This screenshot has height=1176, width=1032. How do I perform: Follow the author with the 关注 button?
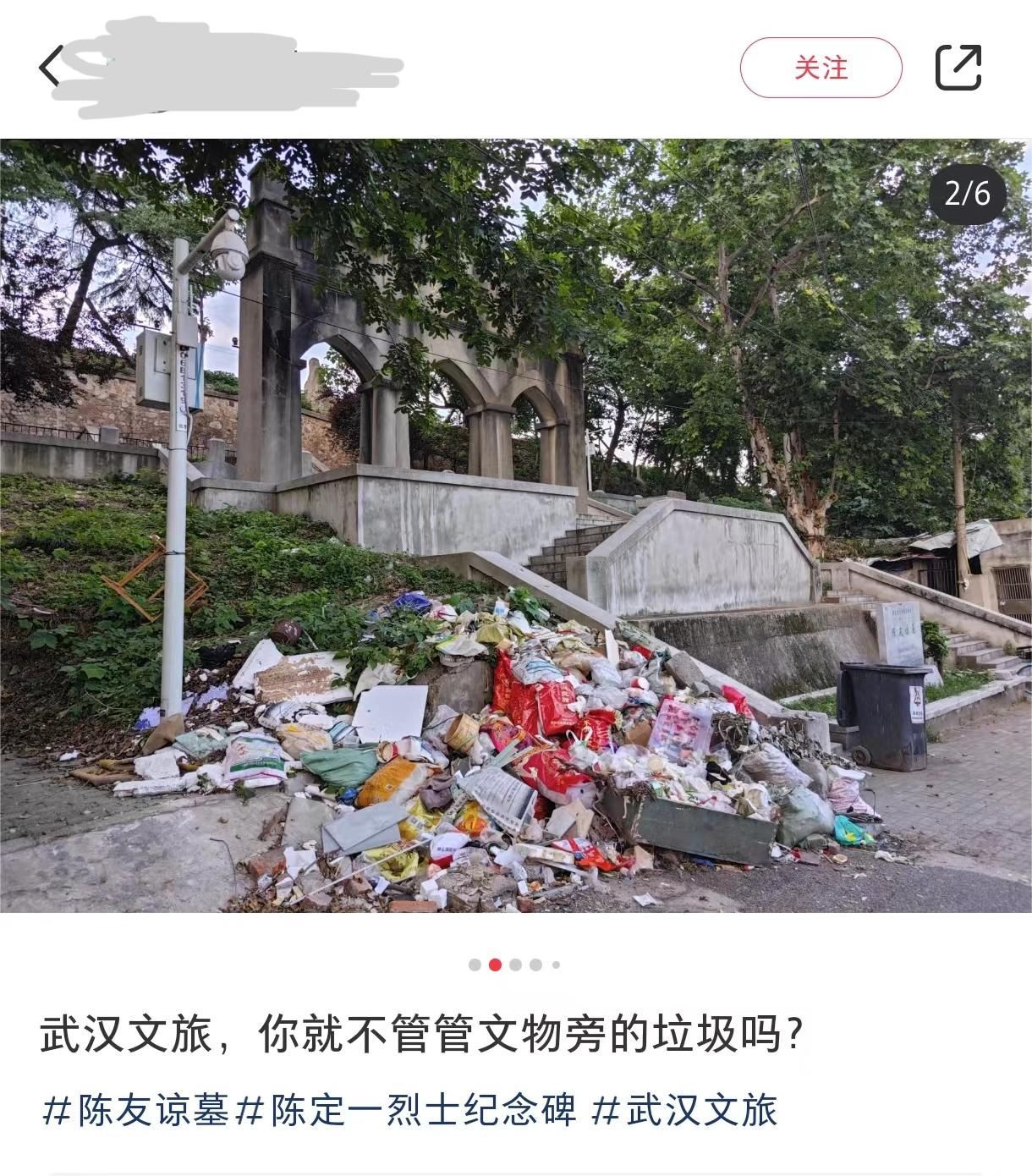click(x=821, y=68)
